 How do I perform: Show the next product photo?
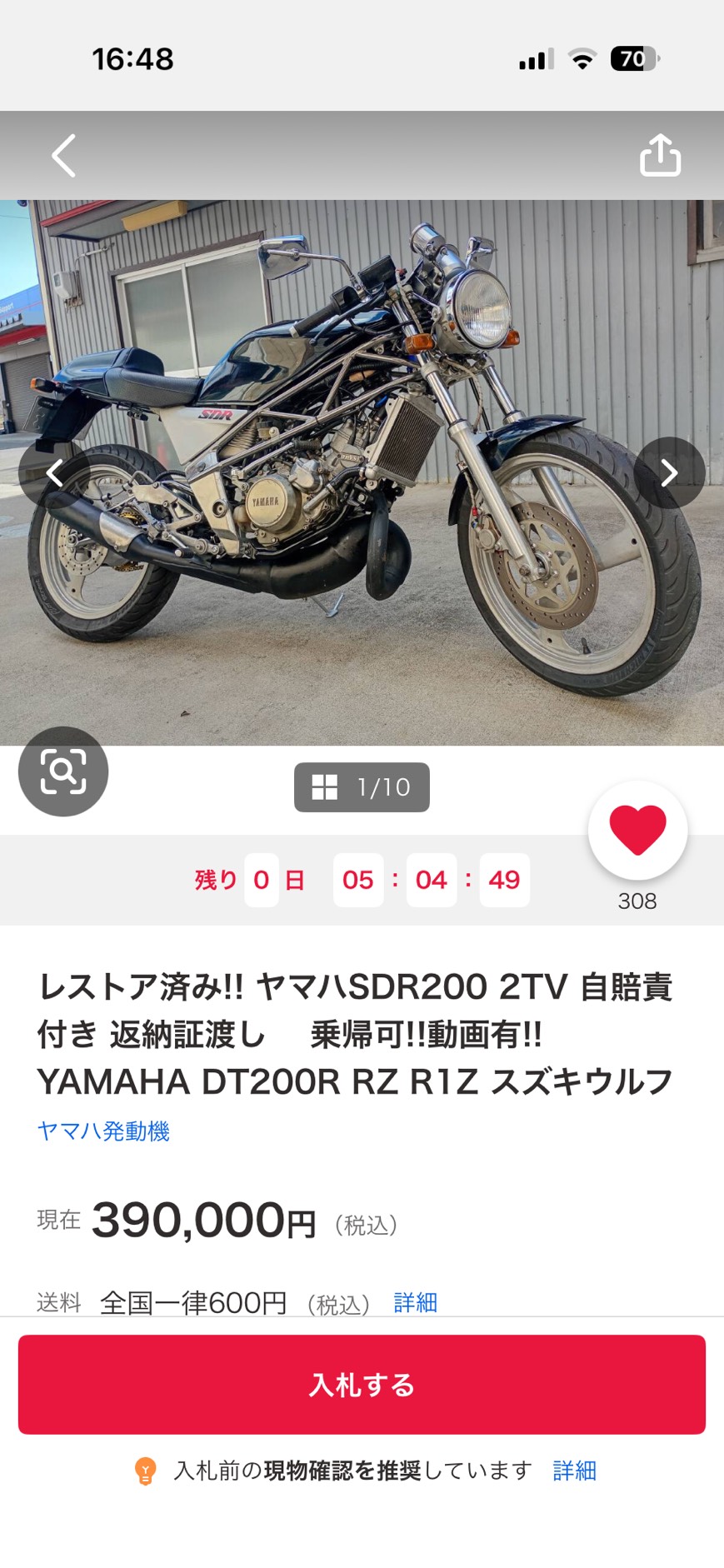click(669, 472)
